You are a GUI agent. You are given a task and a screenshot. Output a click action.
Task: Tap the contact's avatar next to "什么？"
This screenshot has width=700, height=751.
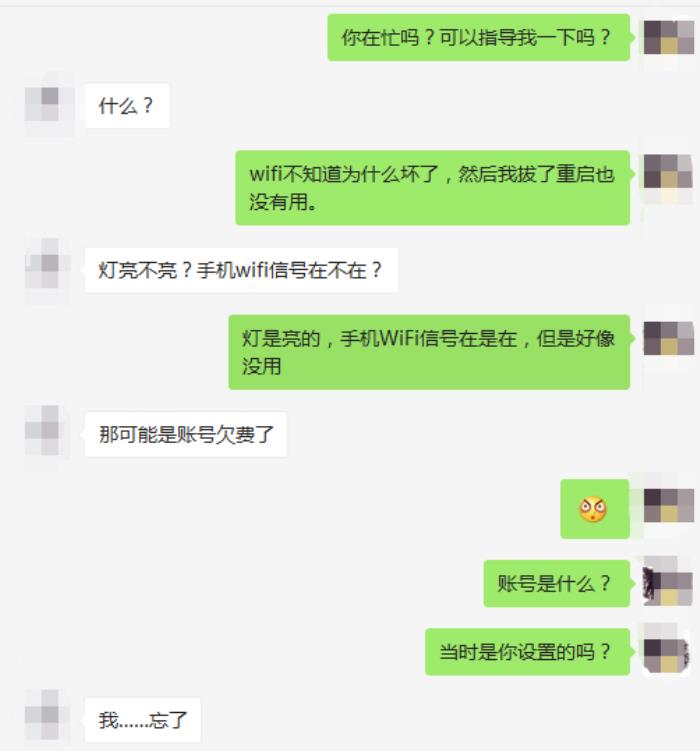[47, 105]
